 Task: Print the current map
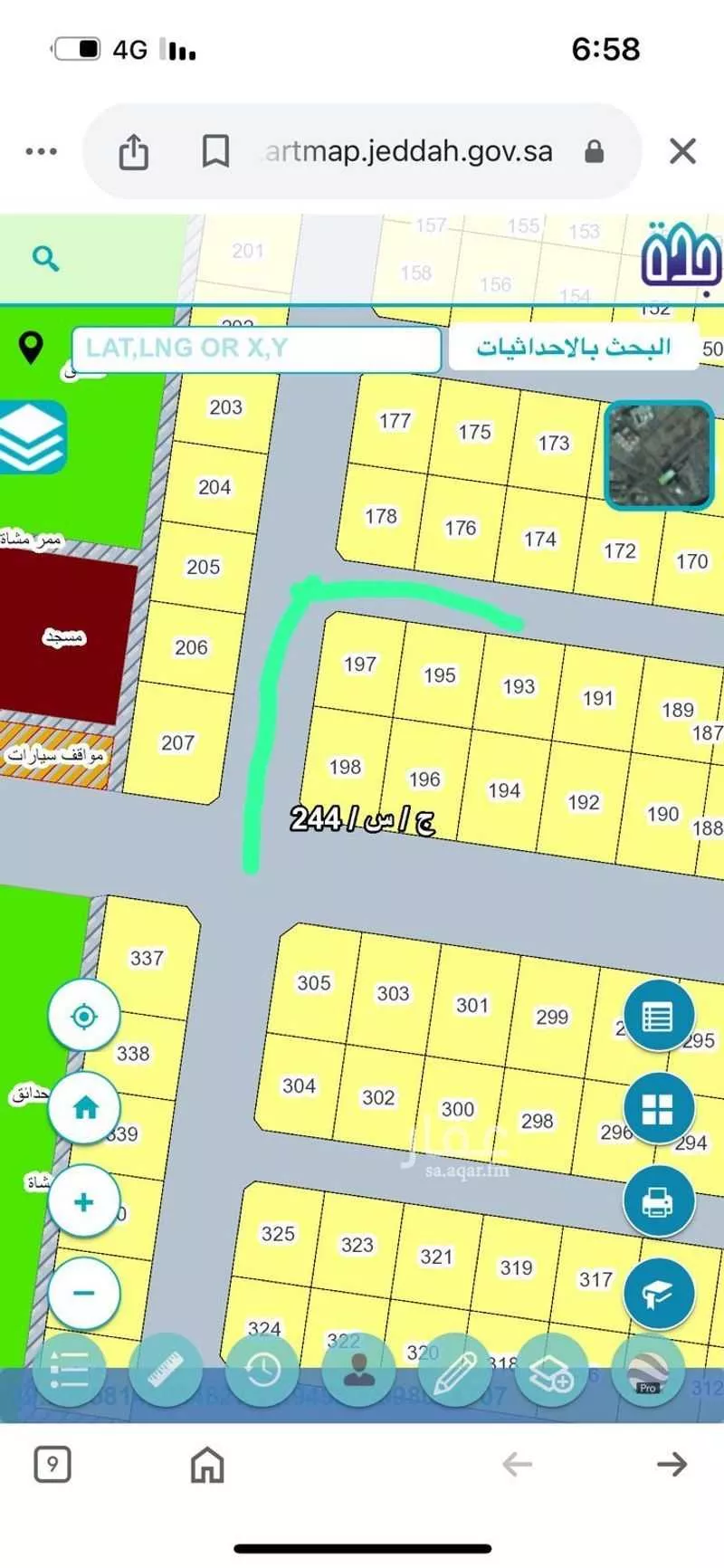658,1202
